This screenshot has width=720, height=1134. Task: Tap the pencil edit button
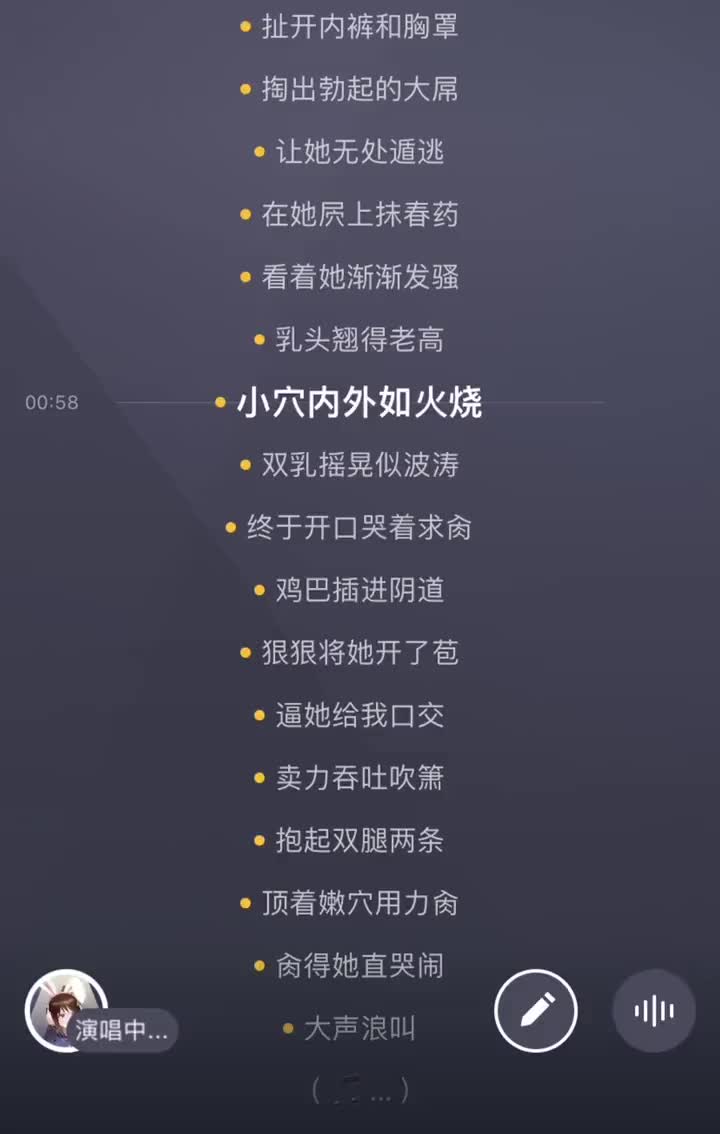(x=536, y=1010)
